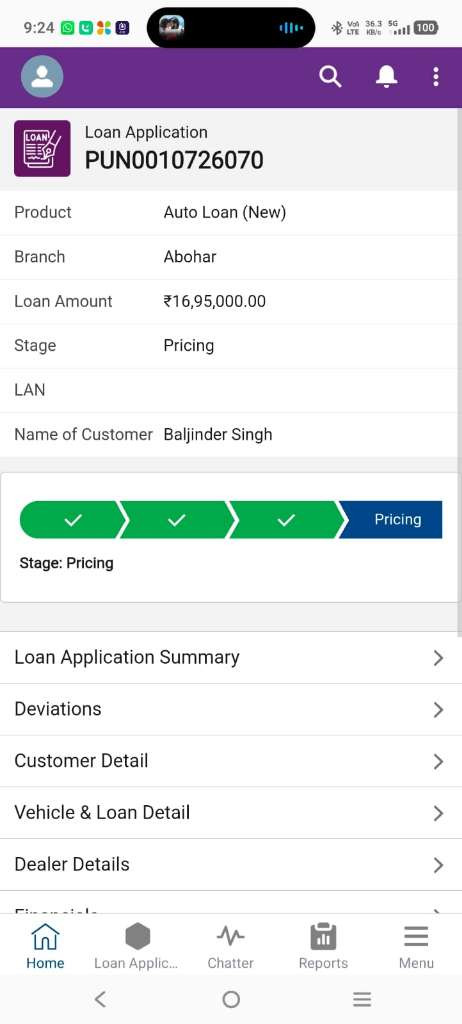The image size is (462, 1024).
Task: Switch to the Loan Applications tab
Action: pyautogui.click(x=137, y=946)
